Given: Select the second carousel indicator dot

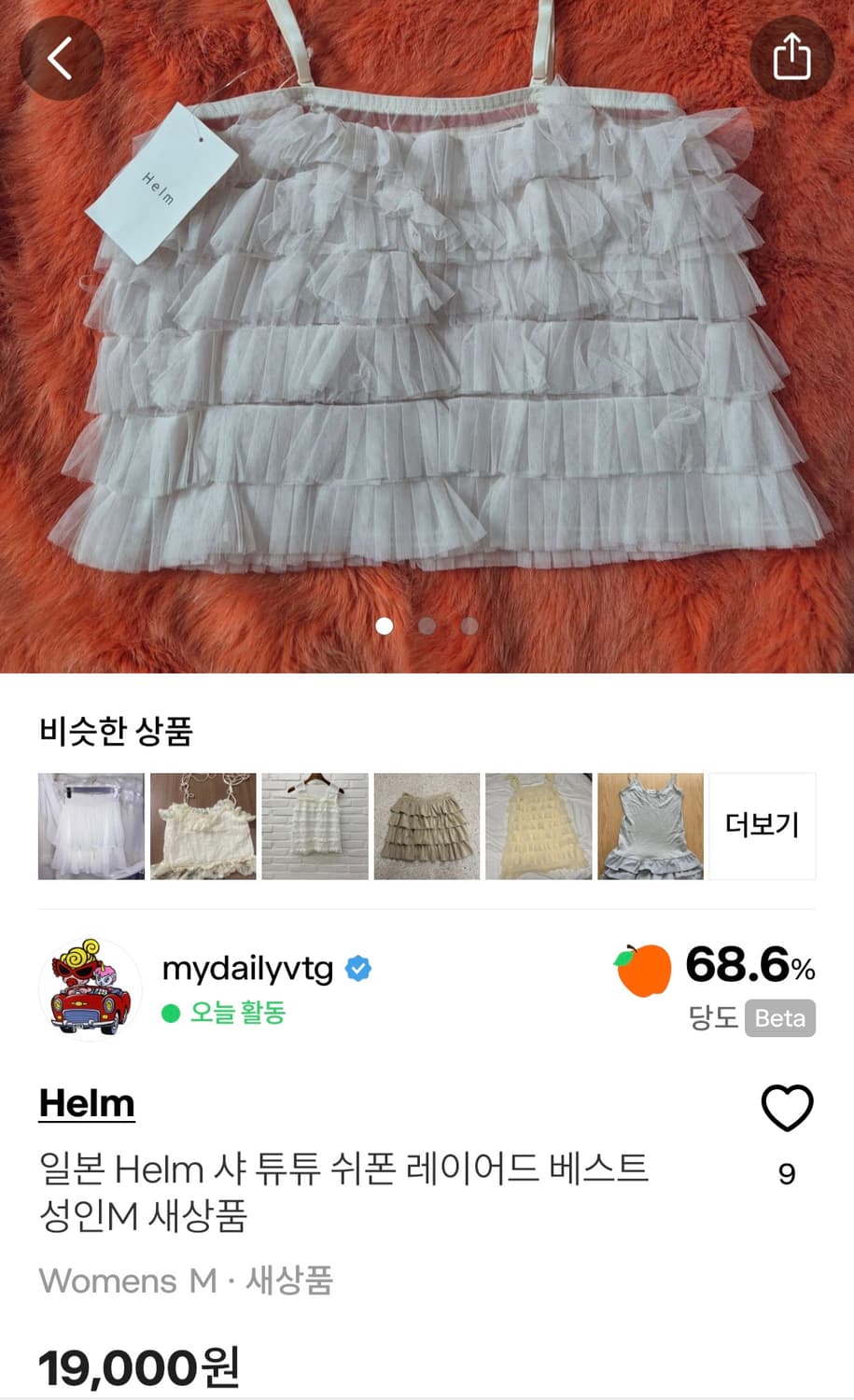Looking at the screenshot, I should point(427,626).
